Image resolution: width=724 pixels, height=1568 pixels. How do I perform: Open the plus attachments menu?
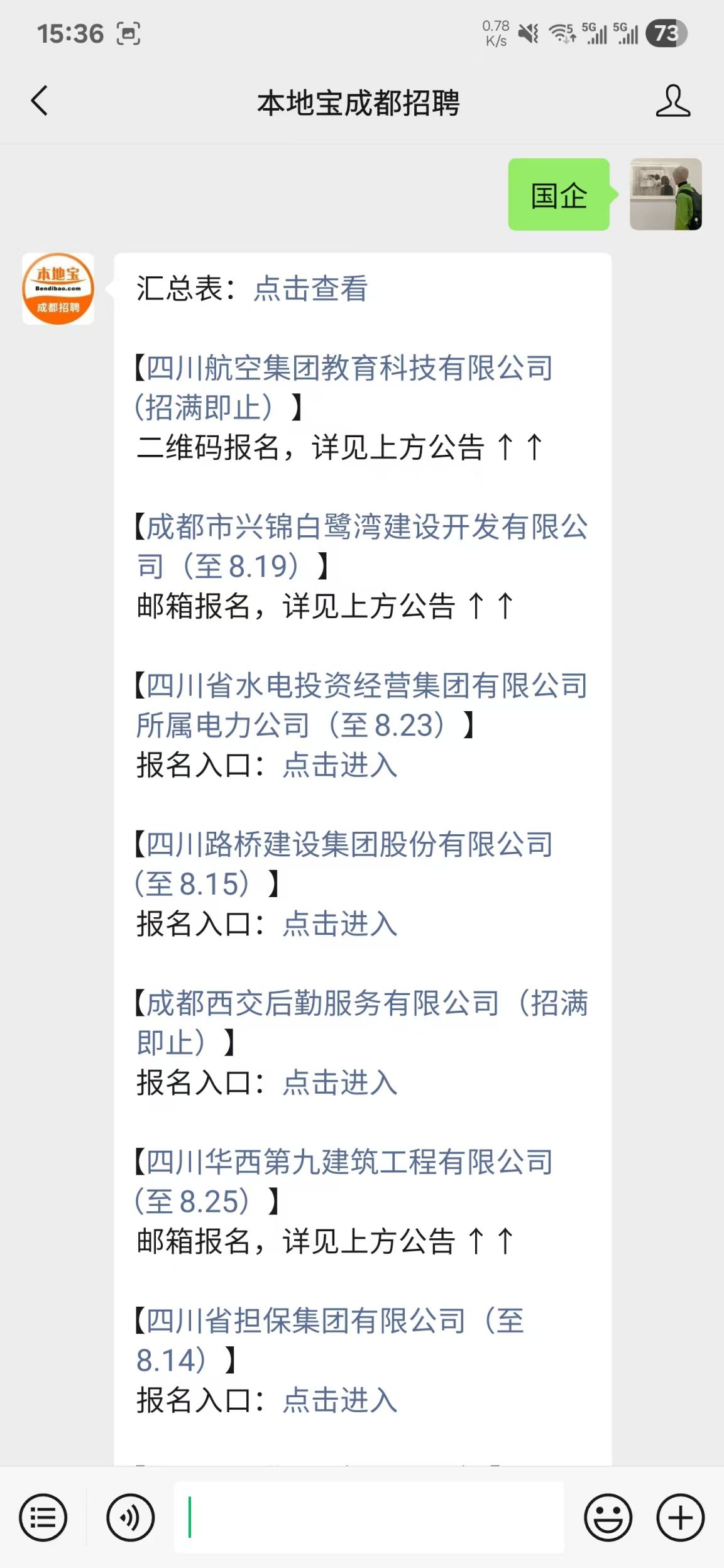click(x=681, y=1518)
